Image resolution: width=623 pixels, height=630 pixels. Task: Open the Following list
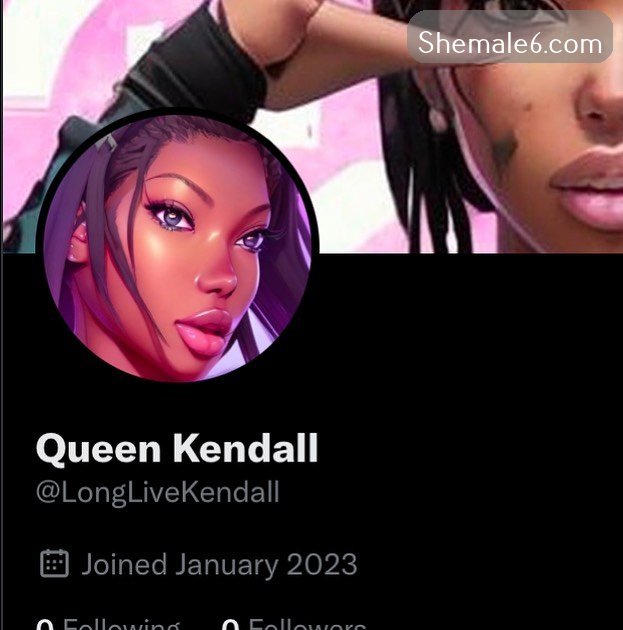coord(110,622)
